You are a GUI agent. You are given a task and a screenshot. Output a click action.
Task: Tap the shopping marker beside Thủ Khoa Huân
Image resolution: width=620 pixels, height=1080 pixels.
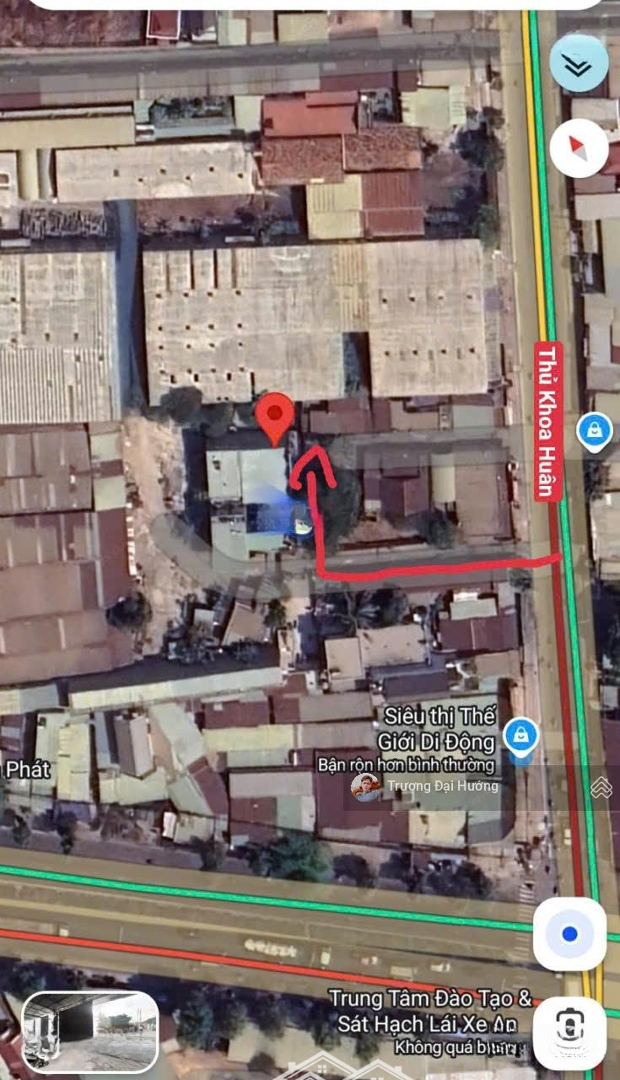click(594, 432)
